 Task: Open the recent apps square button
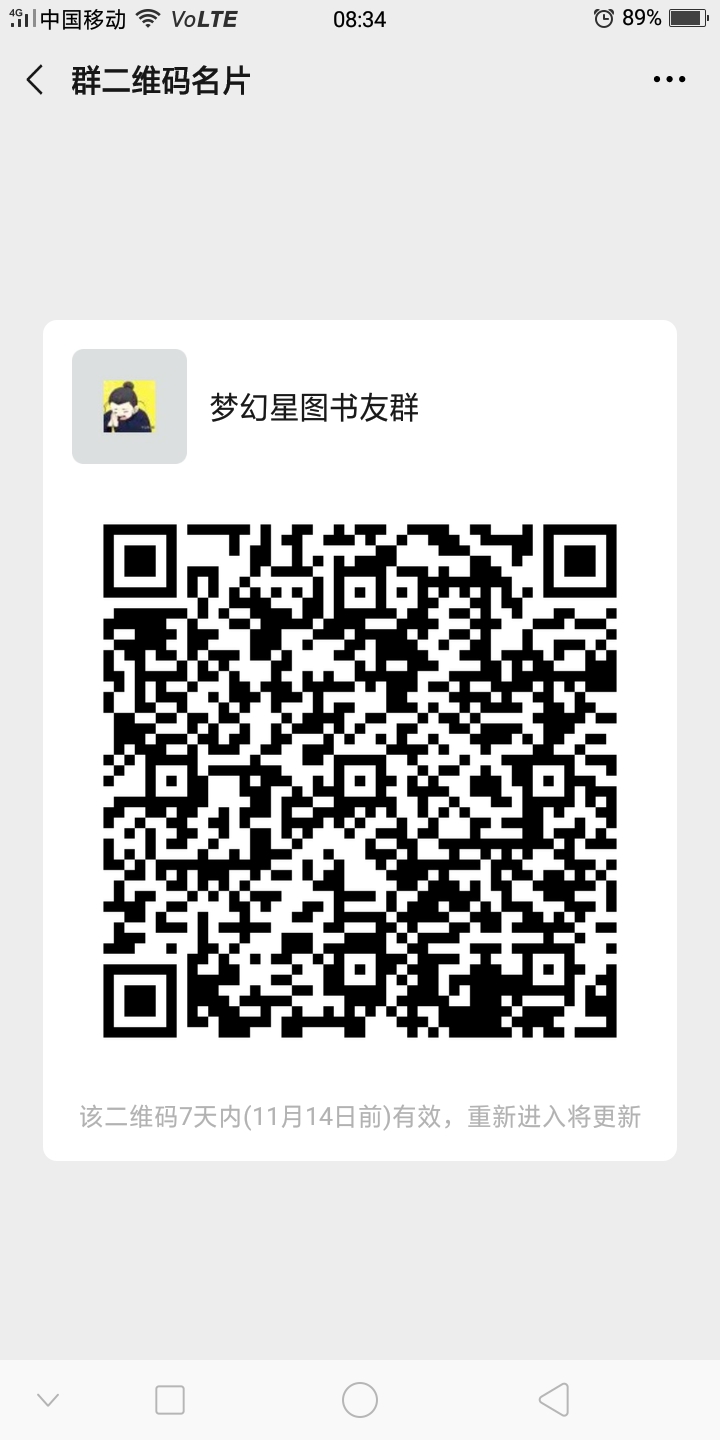tap(170, 1400)
